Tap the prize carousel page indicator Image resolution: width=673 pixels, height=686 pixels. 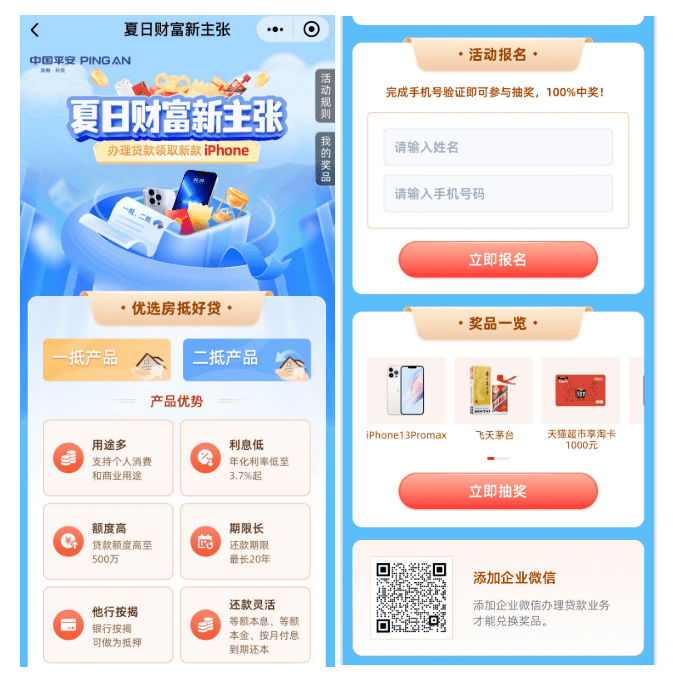tap(497, 458)
